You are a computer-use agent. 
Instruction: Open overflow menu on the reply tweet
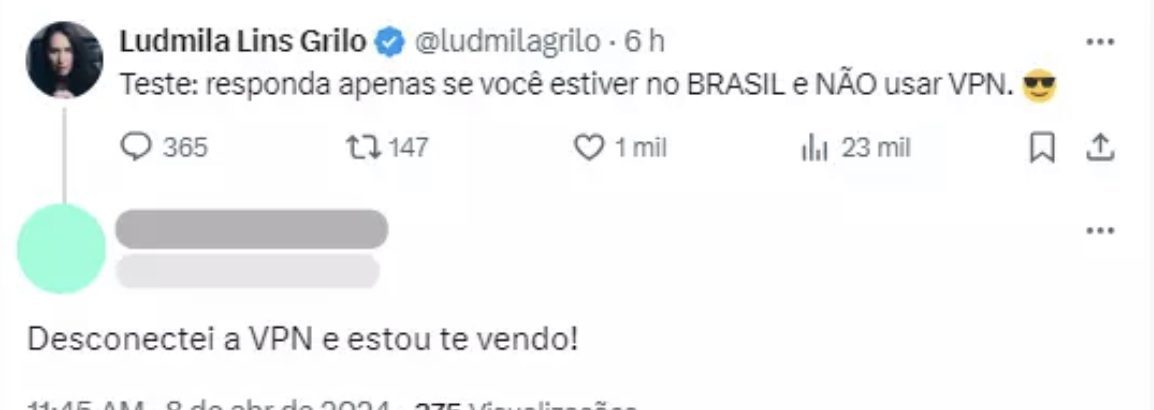point(1099,231)
